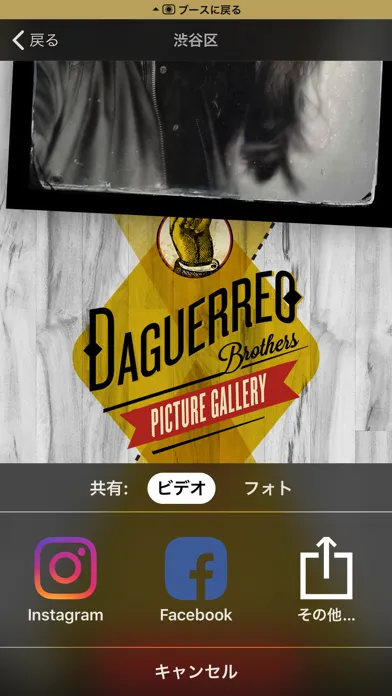Screen dimensions: 392x696
Task: Go back with the 戻る button
Action: point(35,40)
